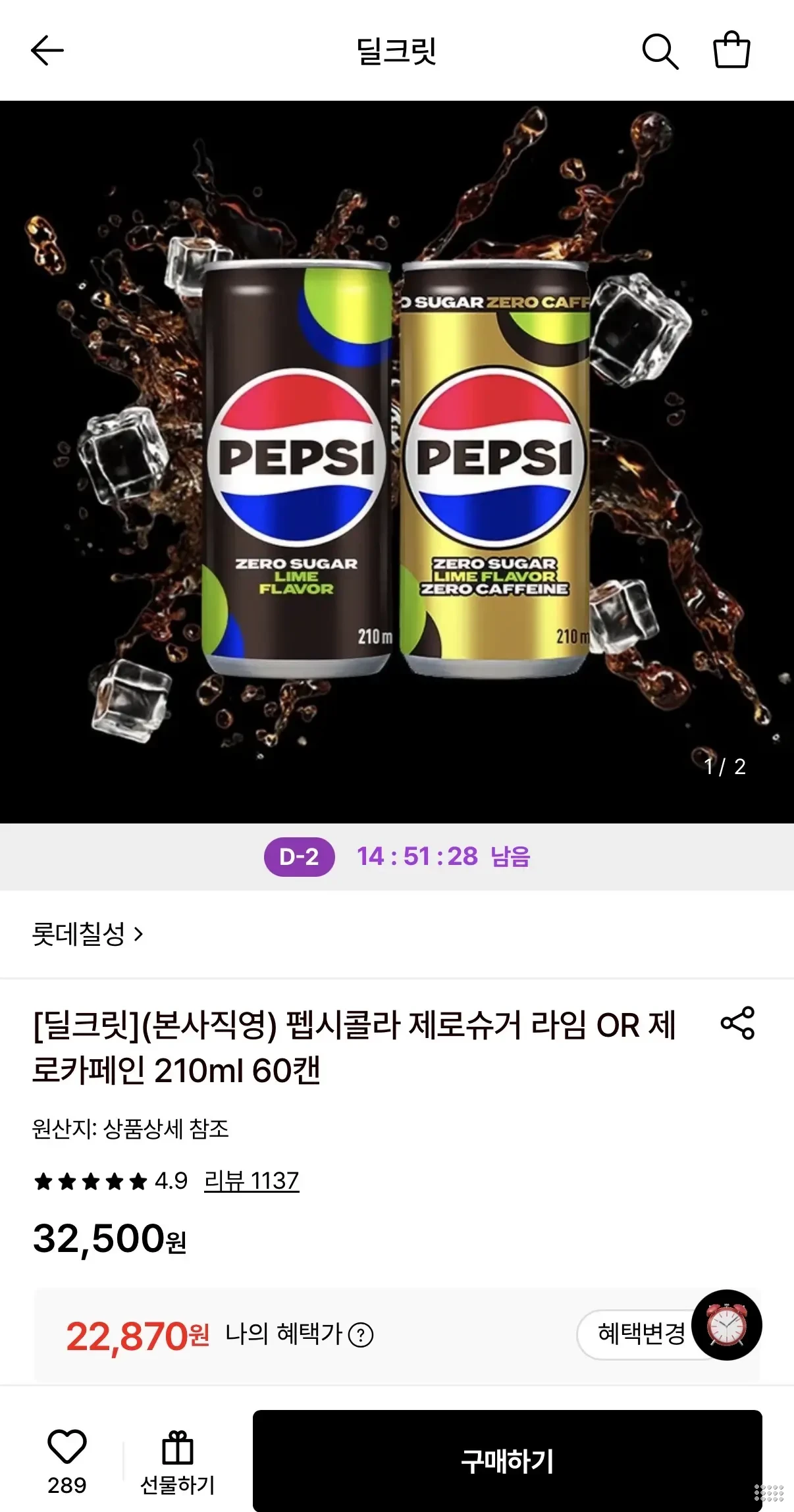
Task: Open the floating alarm clock button
Action: pos(726,1325)
